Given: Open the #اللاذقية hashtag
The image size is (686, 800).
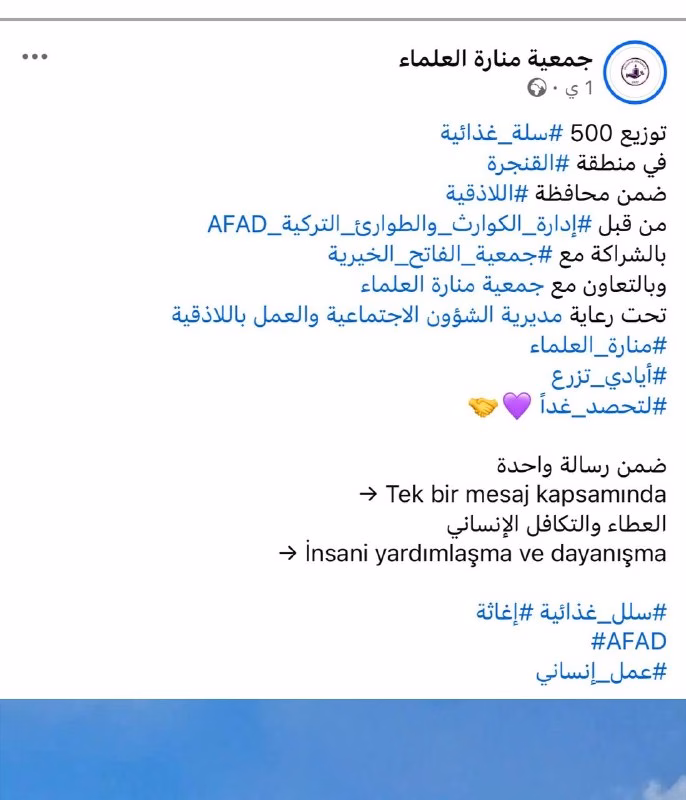Looking at the screenshot, I should coord(487,194).
